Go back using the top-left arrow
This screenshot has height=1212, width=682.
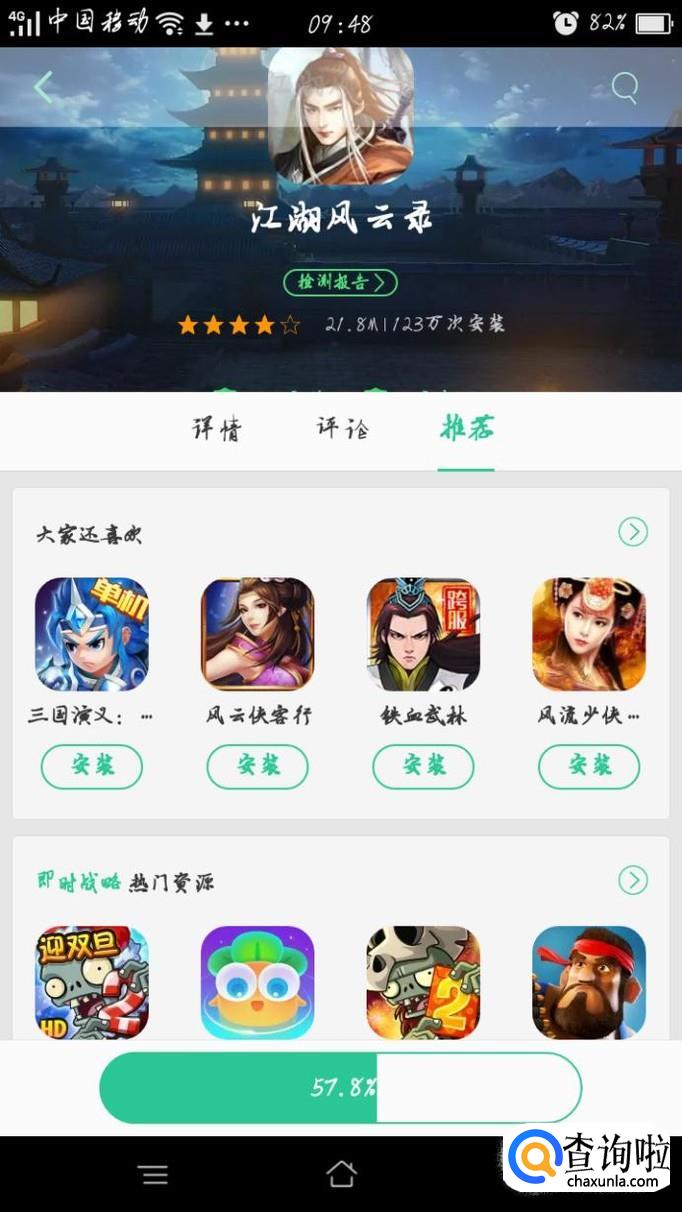pyautogui.click(x=43, y=88)
